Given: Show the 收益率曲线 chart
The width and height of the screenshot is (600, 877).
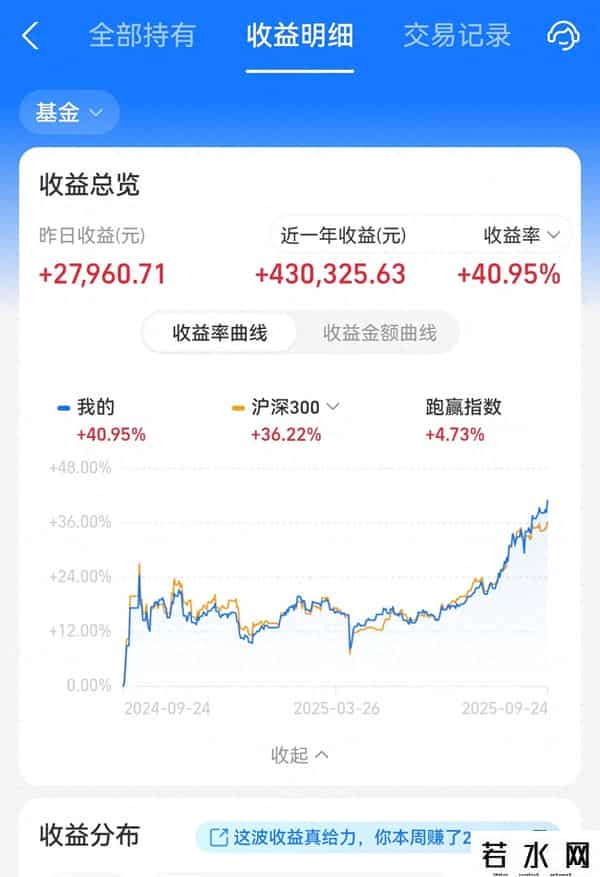Looking at the screenshot, I should pos(220,333).
